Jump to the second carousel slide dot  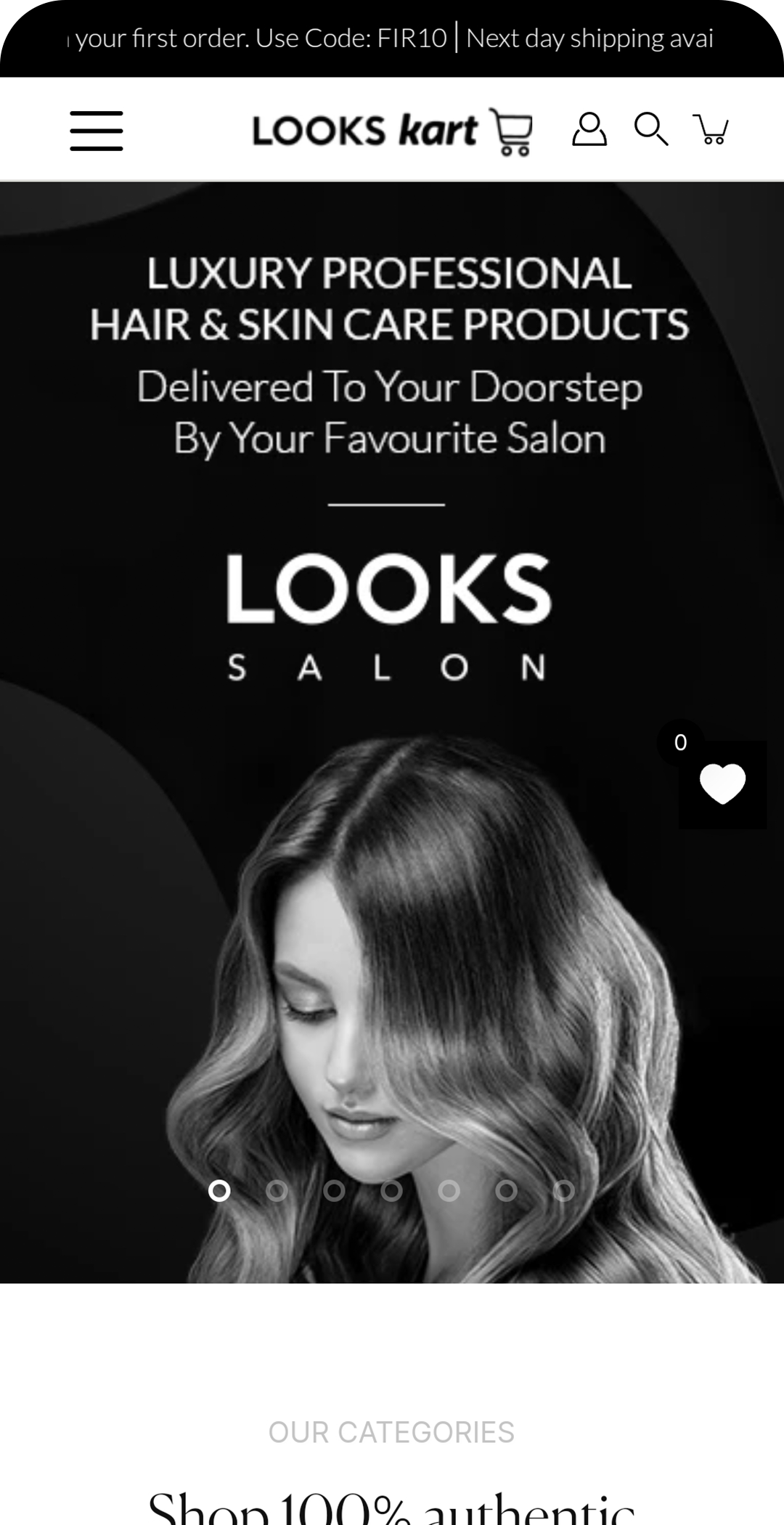tap(277, 1191)
